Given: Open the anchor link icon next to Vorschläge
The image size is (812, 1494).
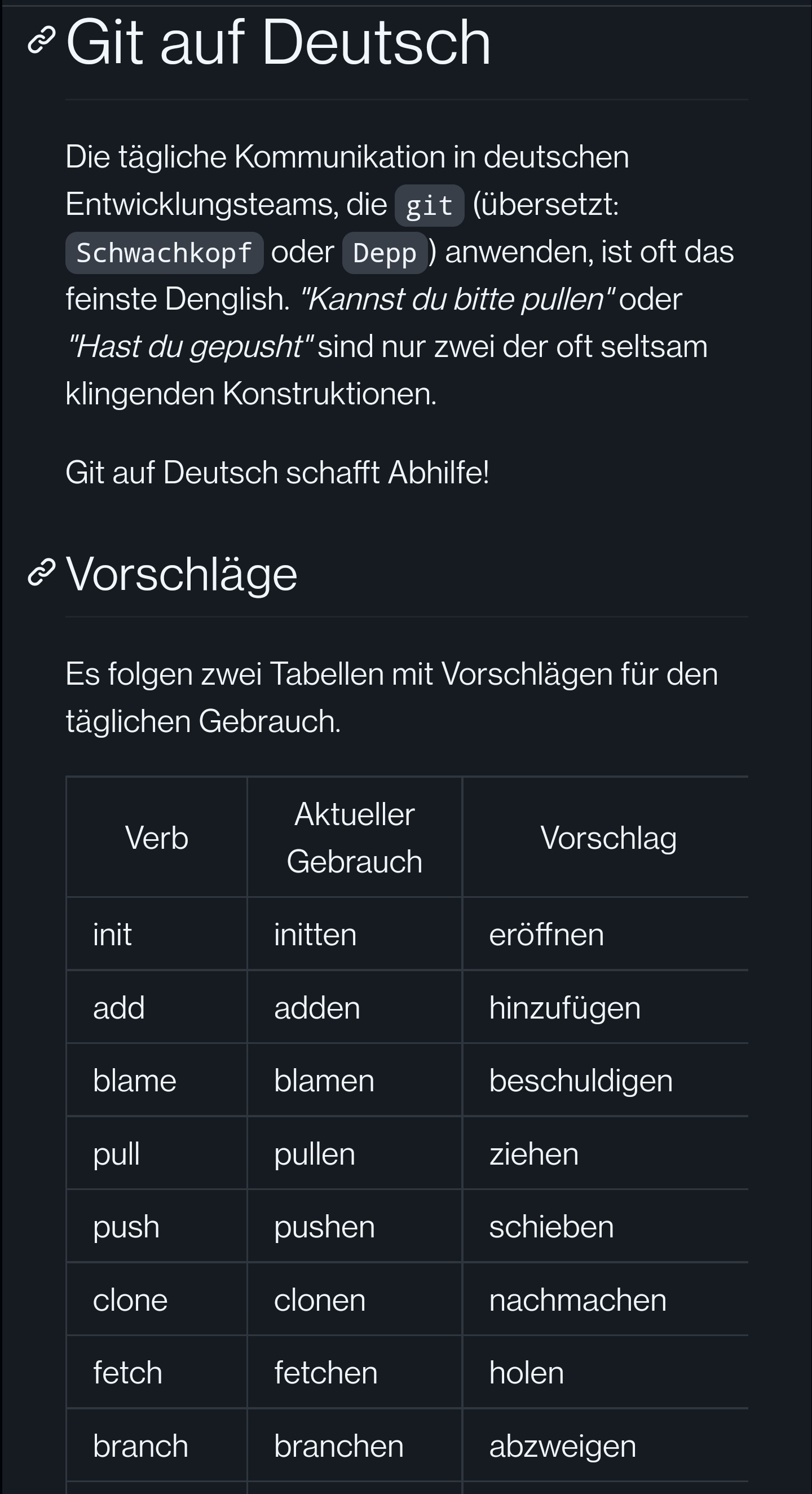Looking at the screenshot, I should pyautogui.click(x=42, y=572).
